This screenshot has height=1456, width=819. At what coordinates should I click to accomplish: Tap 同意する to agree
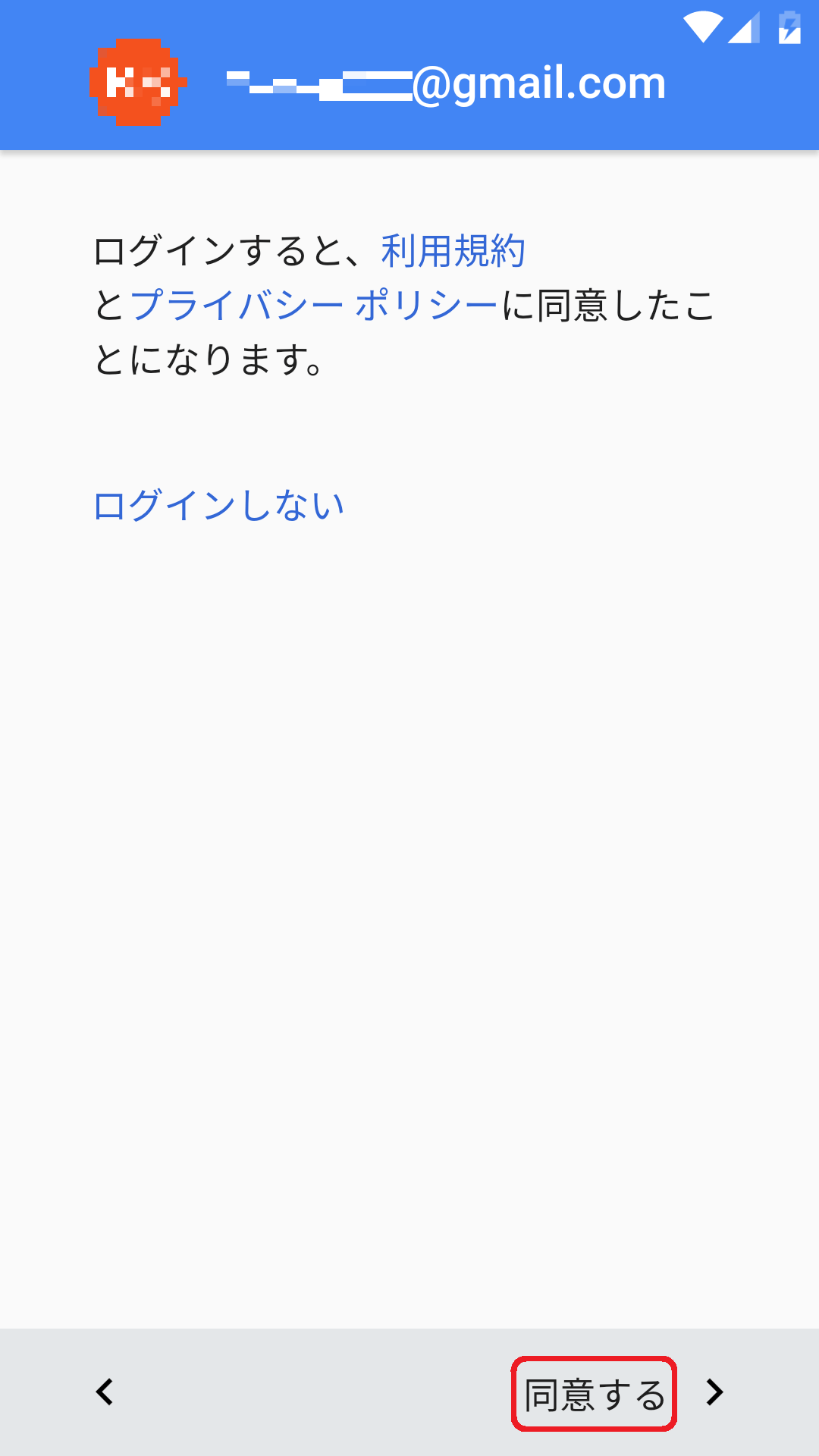point(595,1395)
